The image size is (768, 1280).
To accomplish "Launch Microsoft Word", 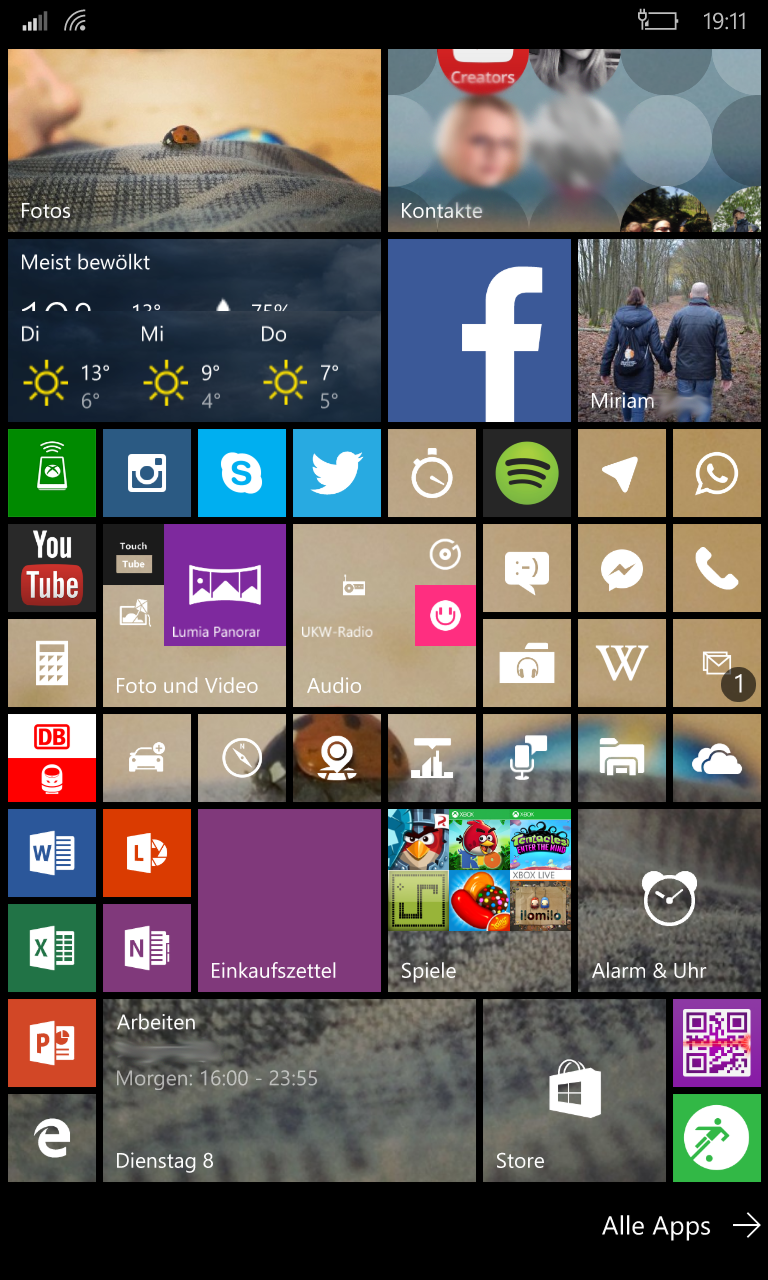I will point(52,853).
